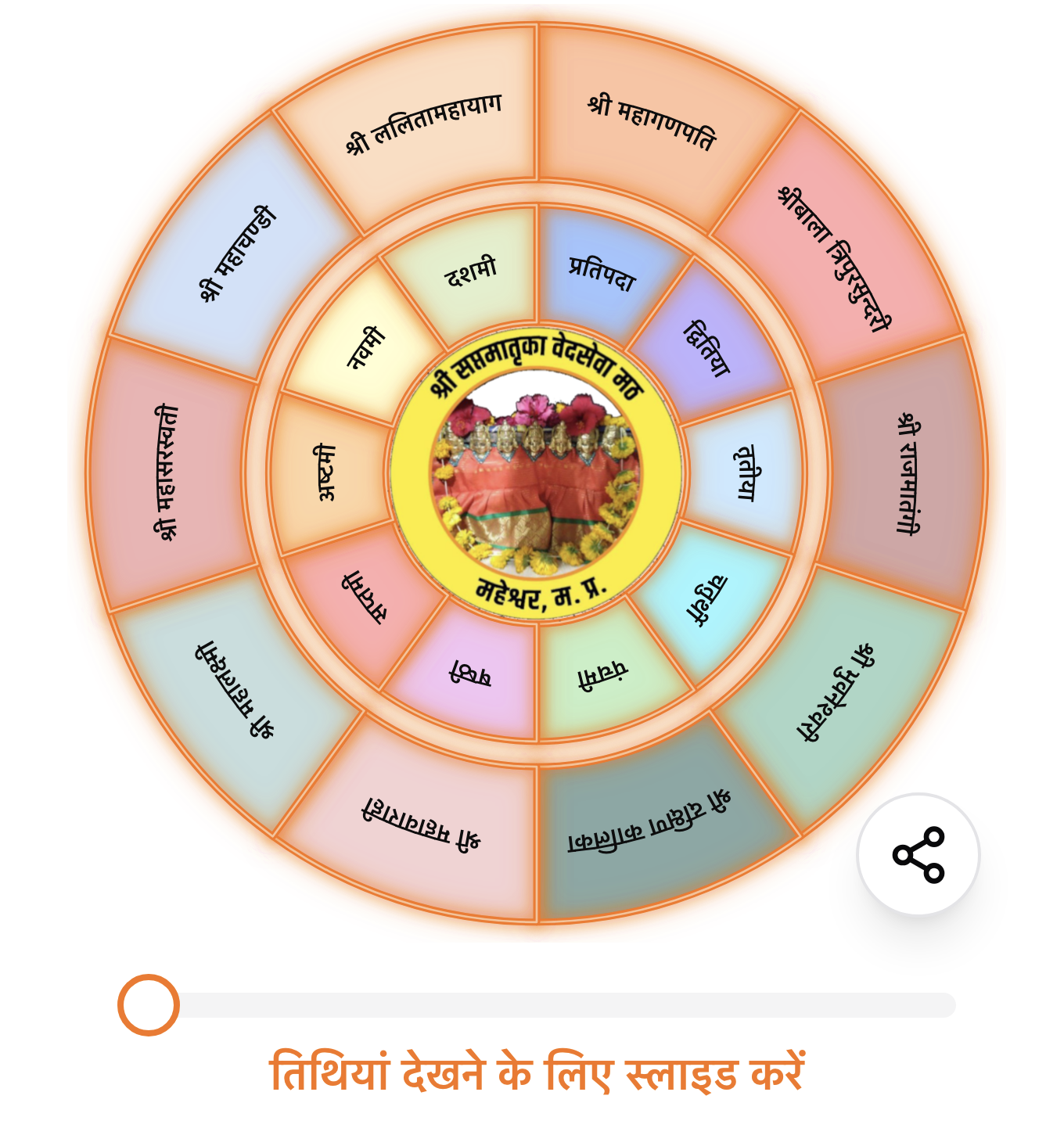Viewport: 1064px width, 1128px height.
Task: Click the circular slider handle below the wheel
Action: point(149,1004)
